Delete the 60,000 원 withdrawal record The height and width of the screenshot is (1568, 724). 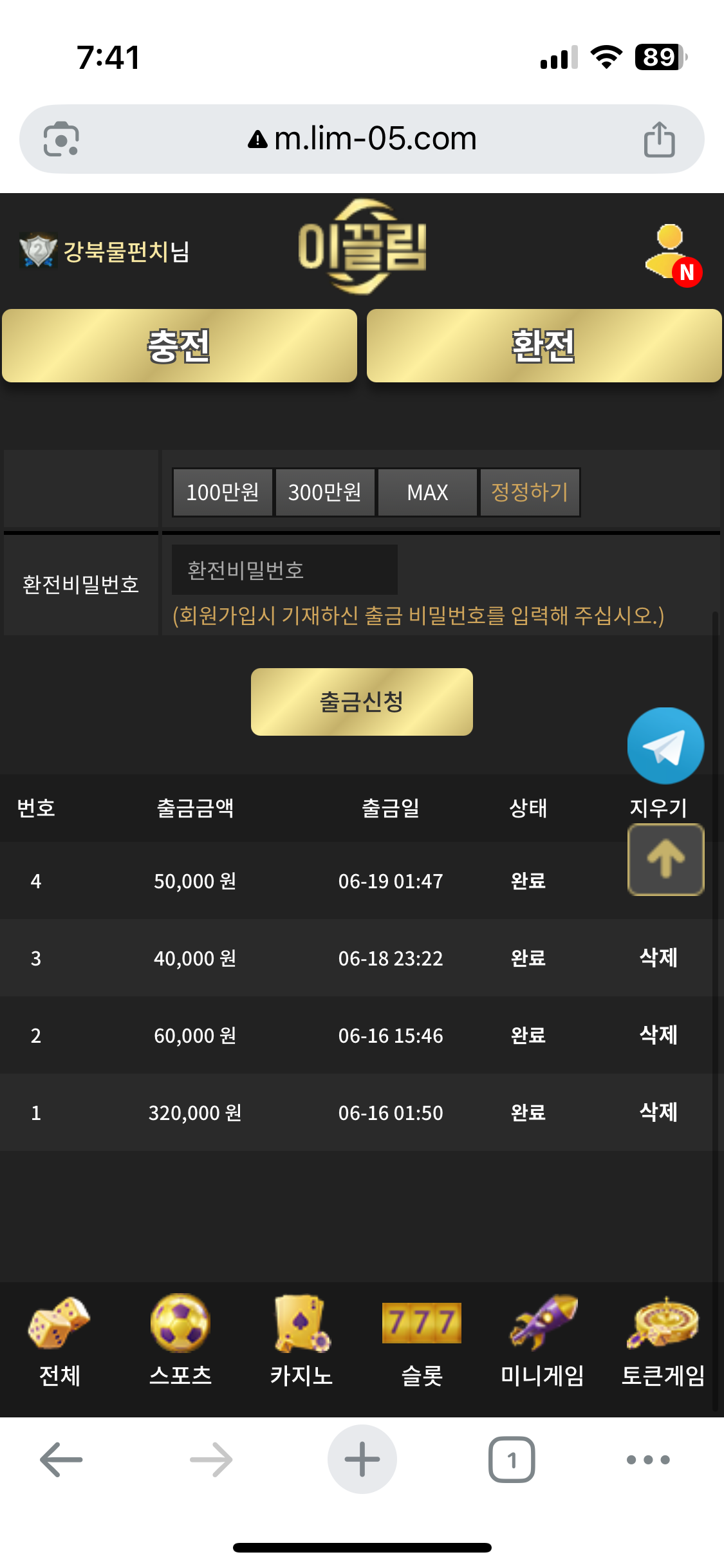tap(658, 1034)
